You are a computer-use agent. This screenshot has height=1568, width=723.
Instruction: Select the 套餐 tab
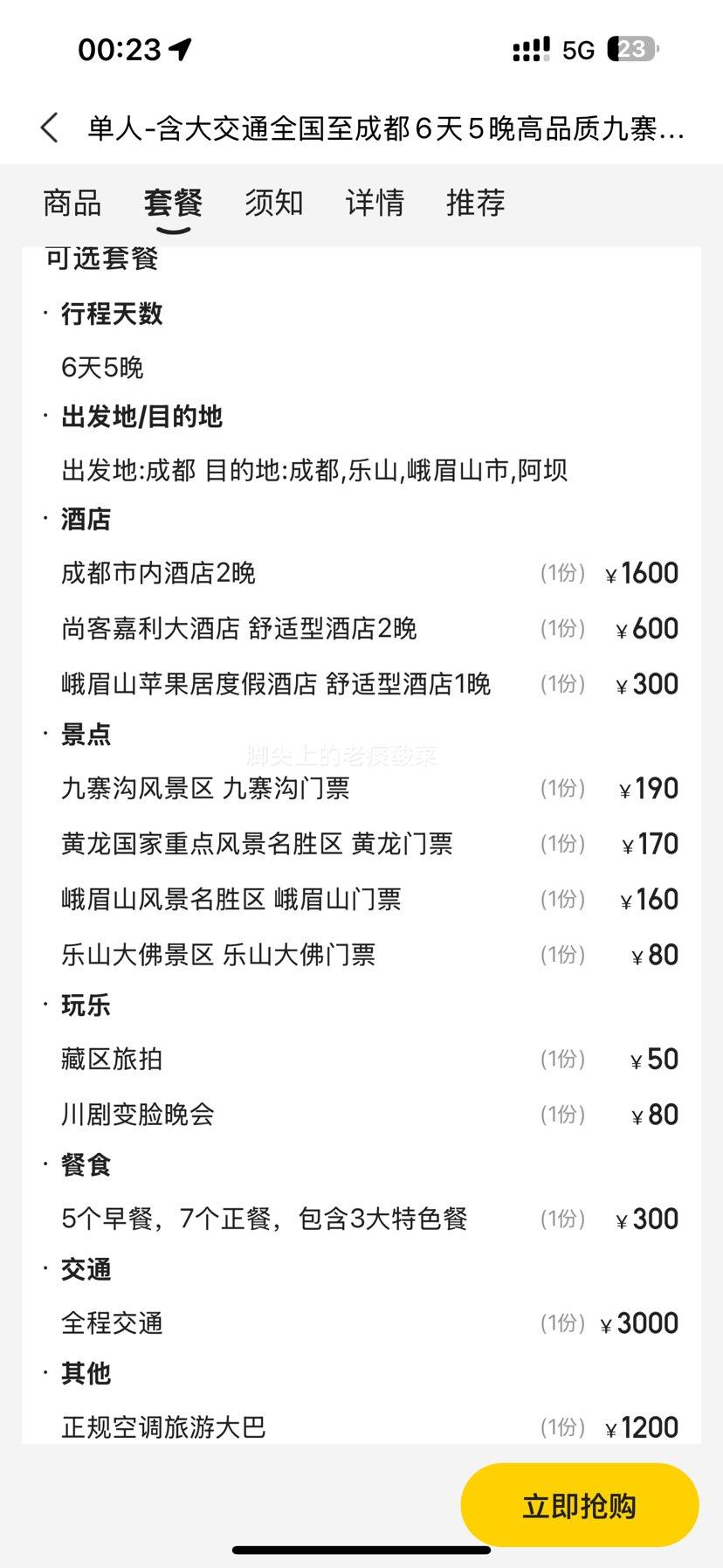click(x=173, y=204)
